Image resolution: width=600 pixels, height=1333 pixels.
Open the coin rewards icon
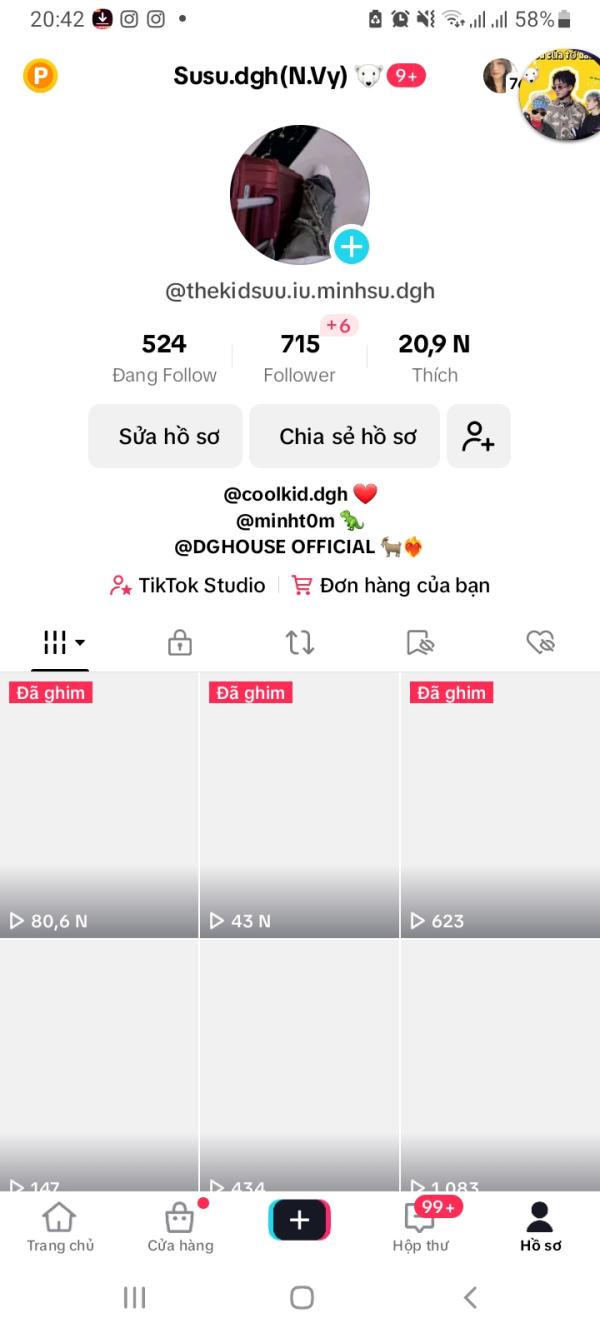pyautogui.click(x=41, y=76)
